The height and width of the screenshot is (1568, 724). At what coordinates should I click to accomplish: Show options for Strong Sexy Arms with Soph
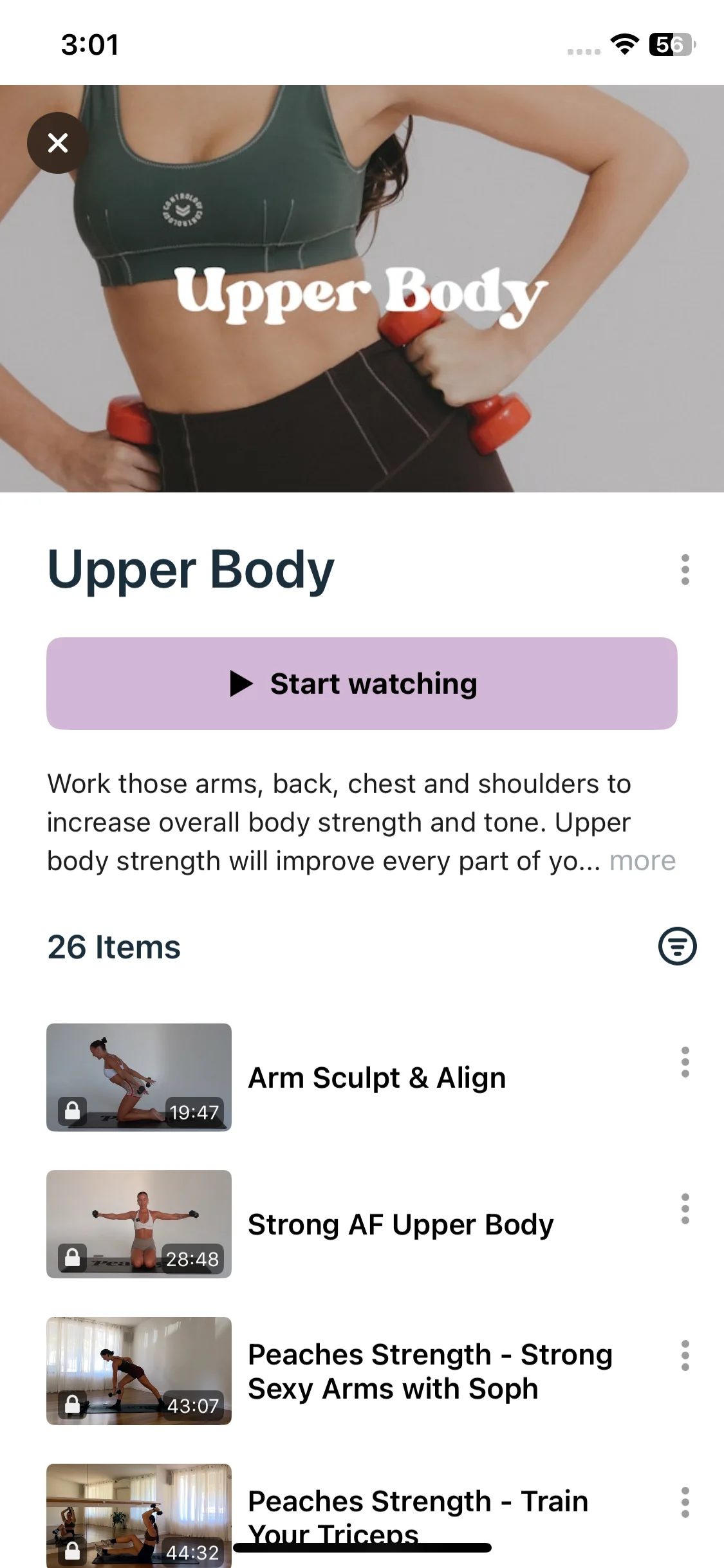click(685, 1356)
